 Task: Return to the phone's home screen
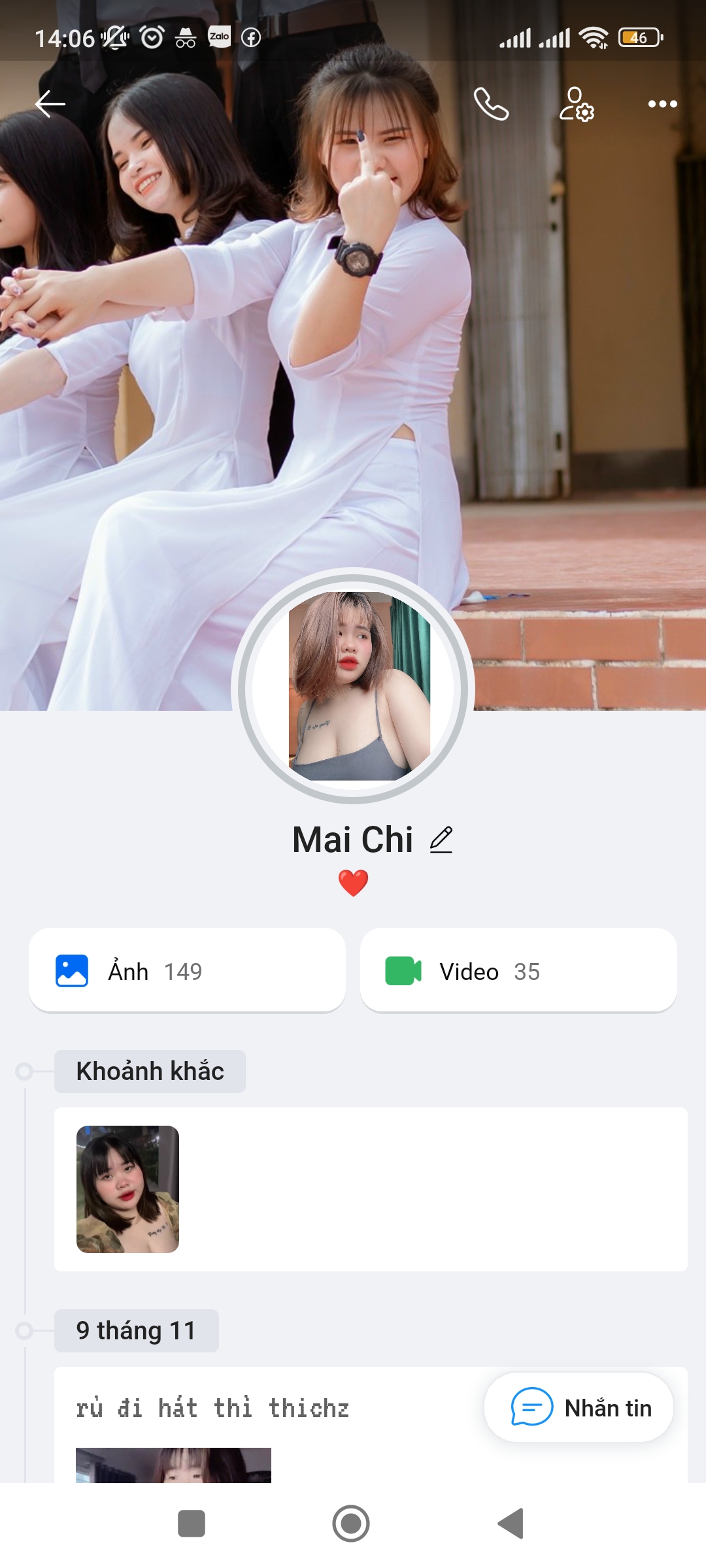point(351,1524)
